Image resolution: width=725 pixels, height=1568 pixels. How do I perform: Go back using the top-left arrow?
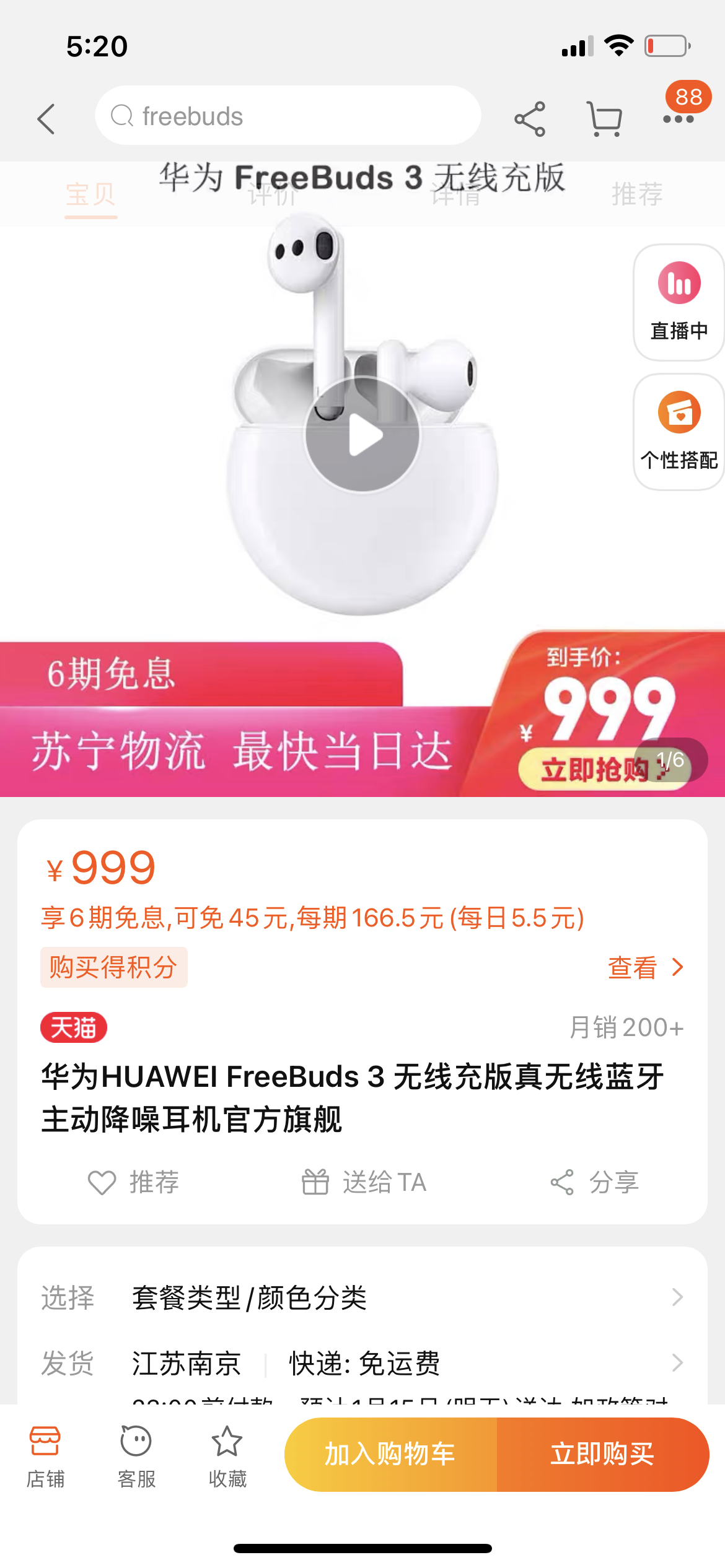point(46,118)
